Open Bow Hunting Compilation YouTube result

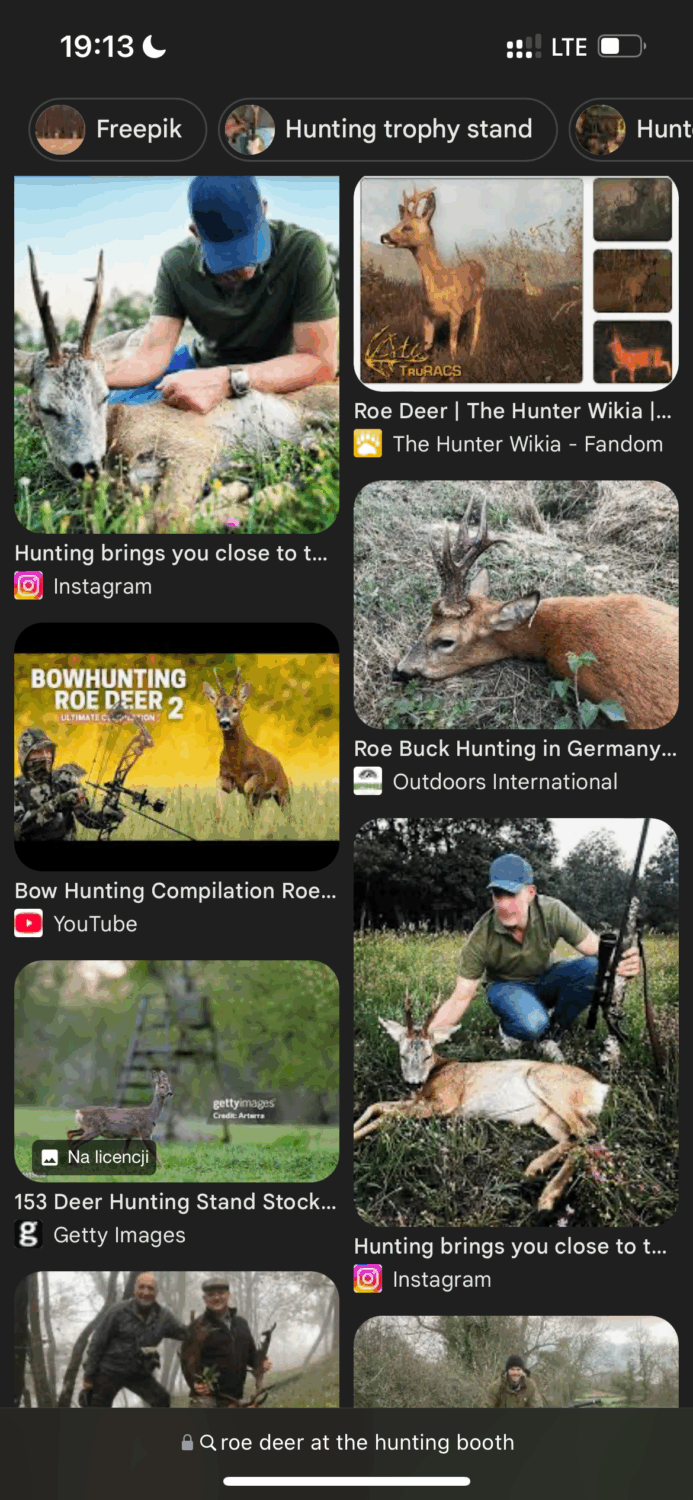(x=177, y=746)
